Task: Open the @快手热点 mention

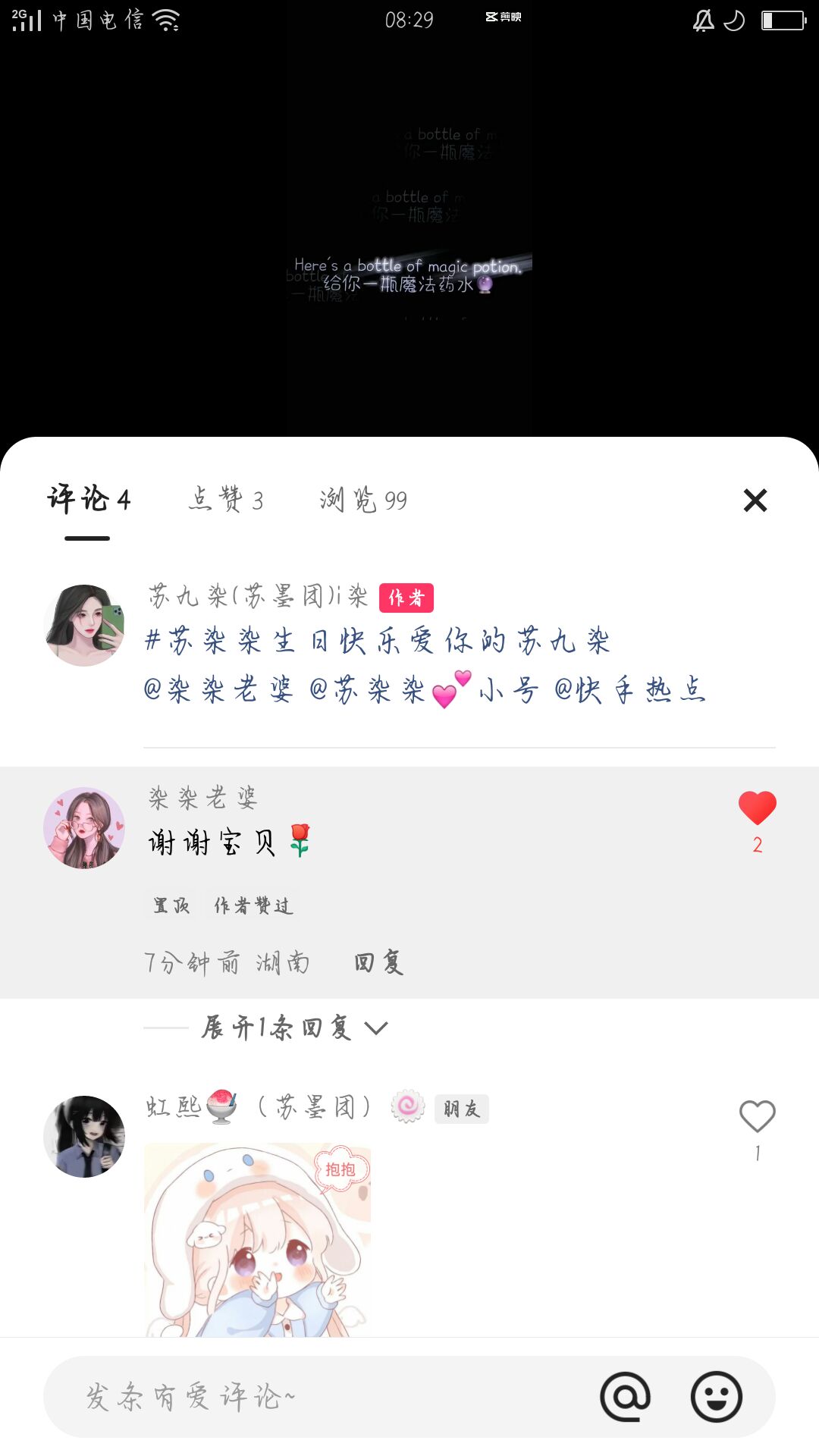Action: [x=629, y=690]
